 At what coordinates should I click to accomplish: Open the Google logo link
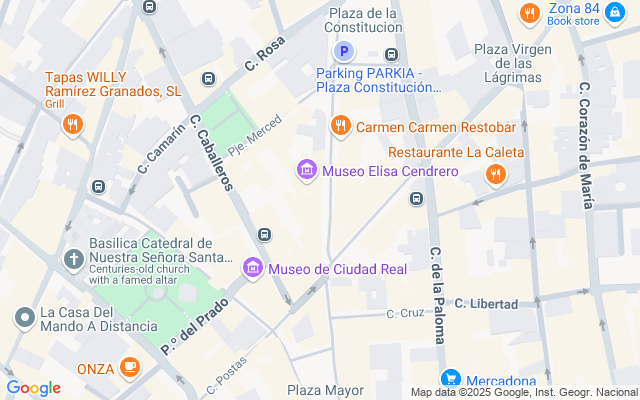pyautogui.click(x=33, y=388)
